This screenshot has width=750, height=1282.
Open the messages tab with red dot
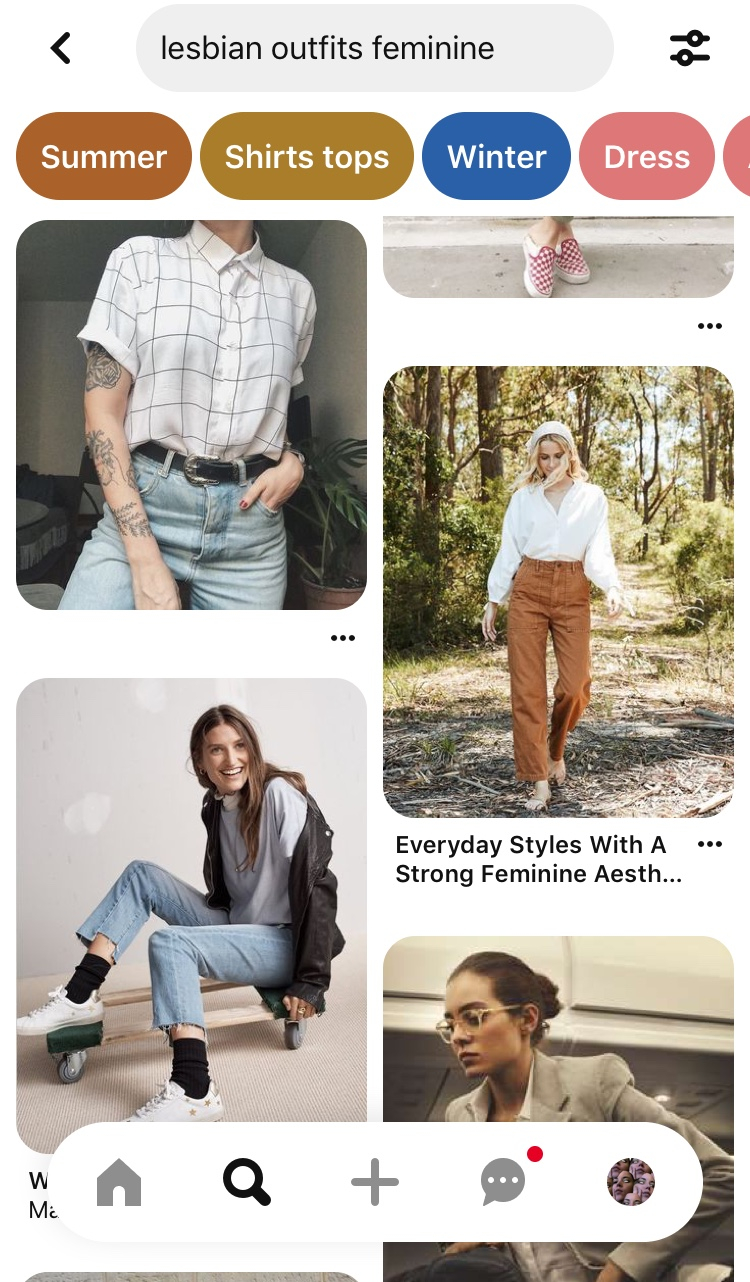pos(505,1182)
